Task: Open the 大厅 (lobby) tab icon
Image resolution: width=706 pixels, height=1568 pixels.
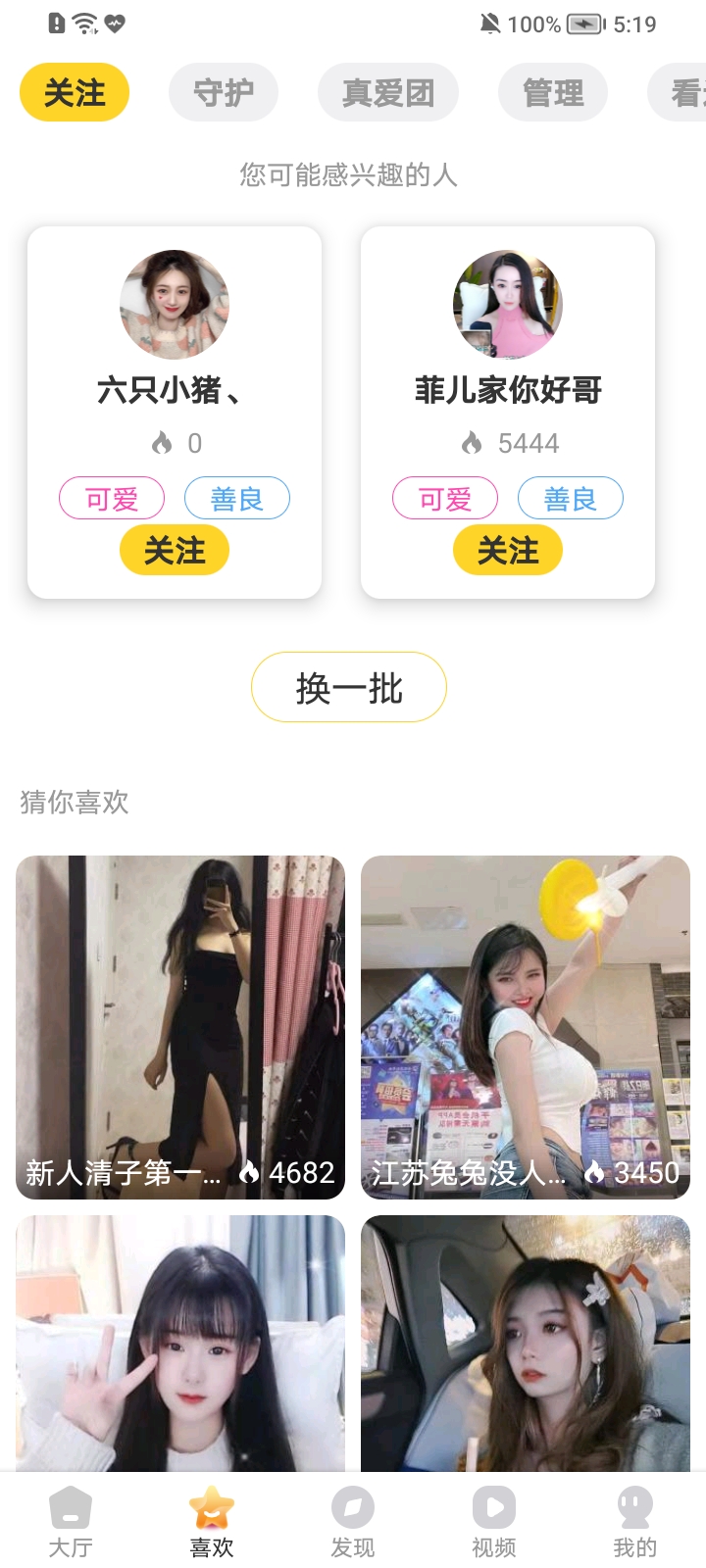Action: [70, 1514]
